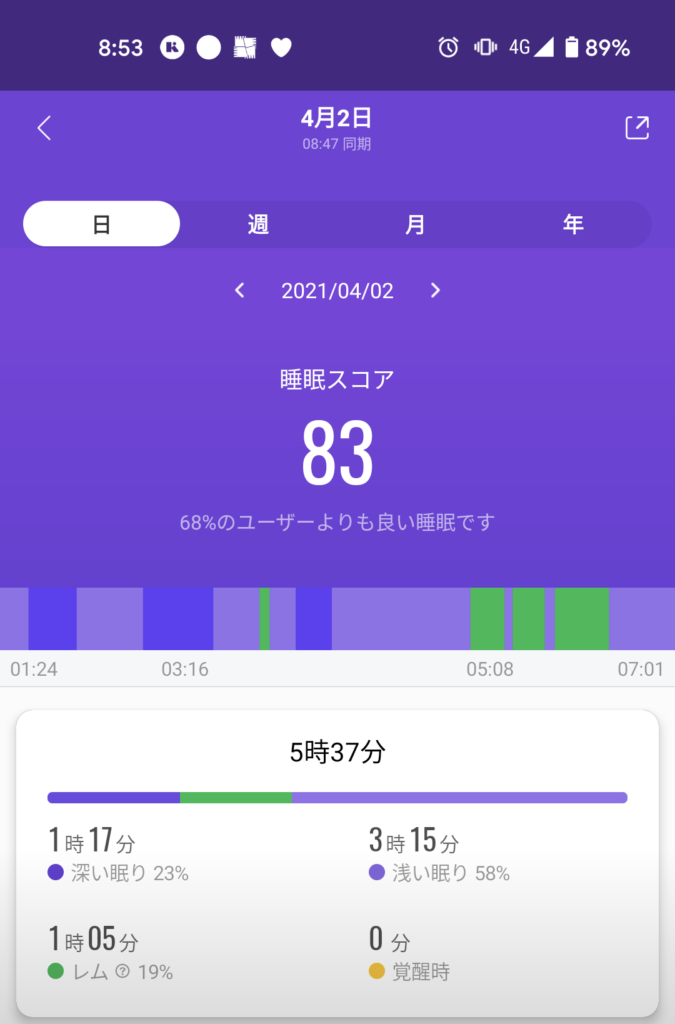Switch to the 年 (year) view
This screenshot has height=1024, width=675.
pyautogui.click(x=572, y=224)
